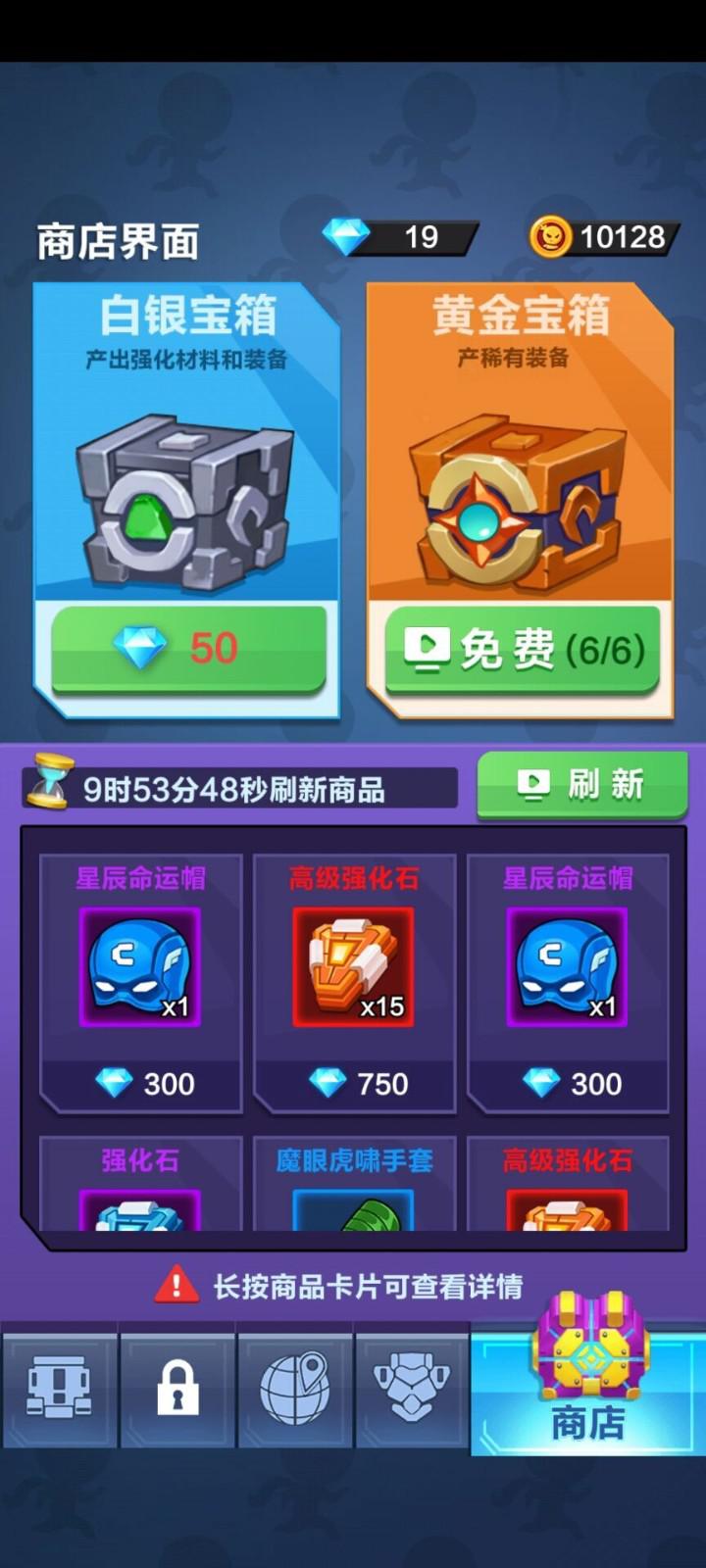The image size is (706, 1568).
Task: Open the globe map tab
Action: (x=295, y=1386)
